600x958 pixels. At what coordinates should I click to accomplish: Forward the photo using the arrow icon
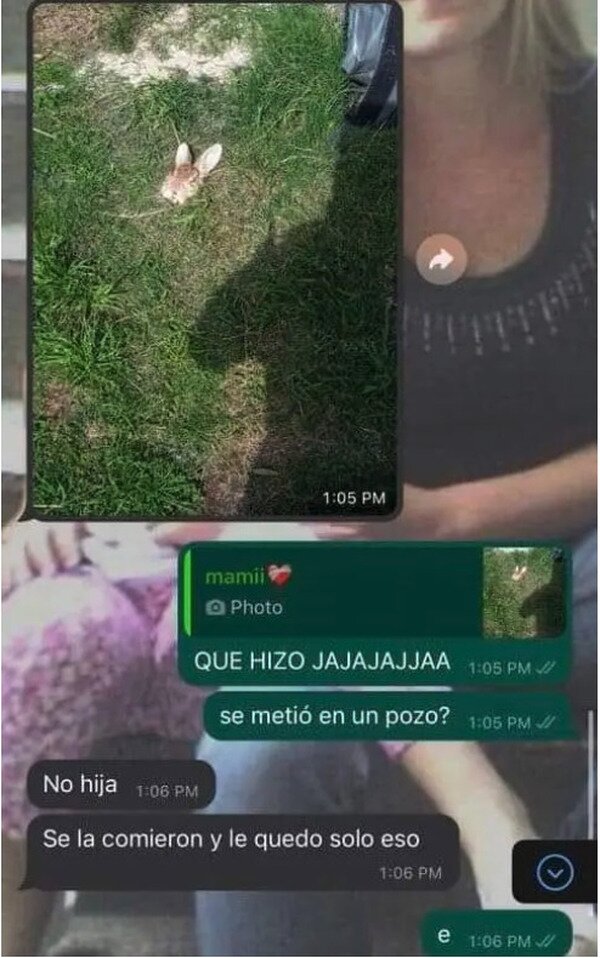coord(441,259)
